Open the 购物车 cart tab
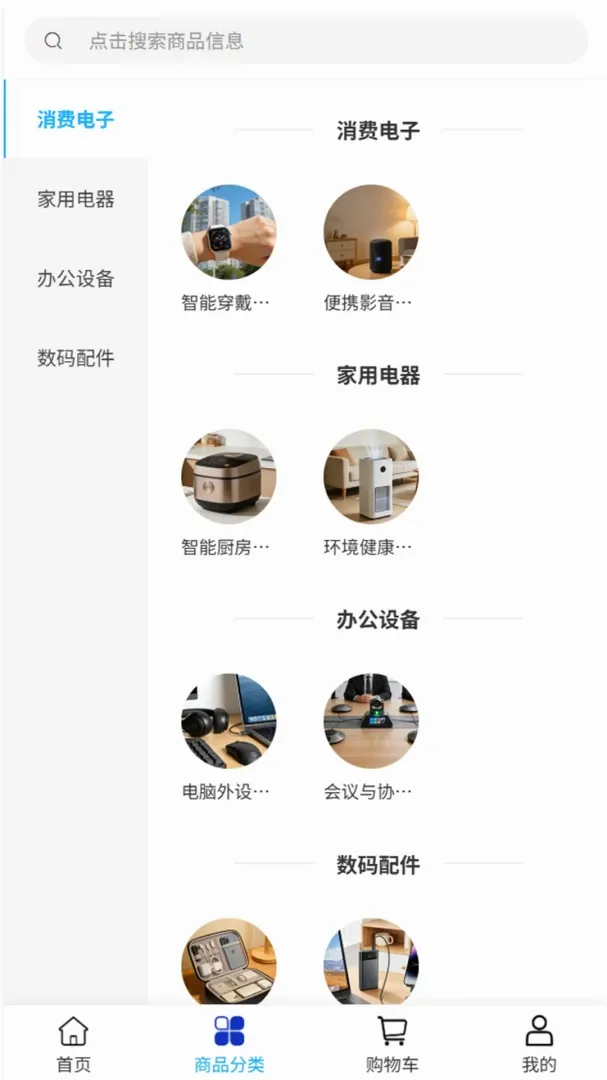The height and width of the screenshot is (1080, 607). pos(391,1043)
